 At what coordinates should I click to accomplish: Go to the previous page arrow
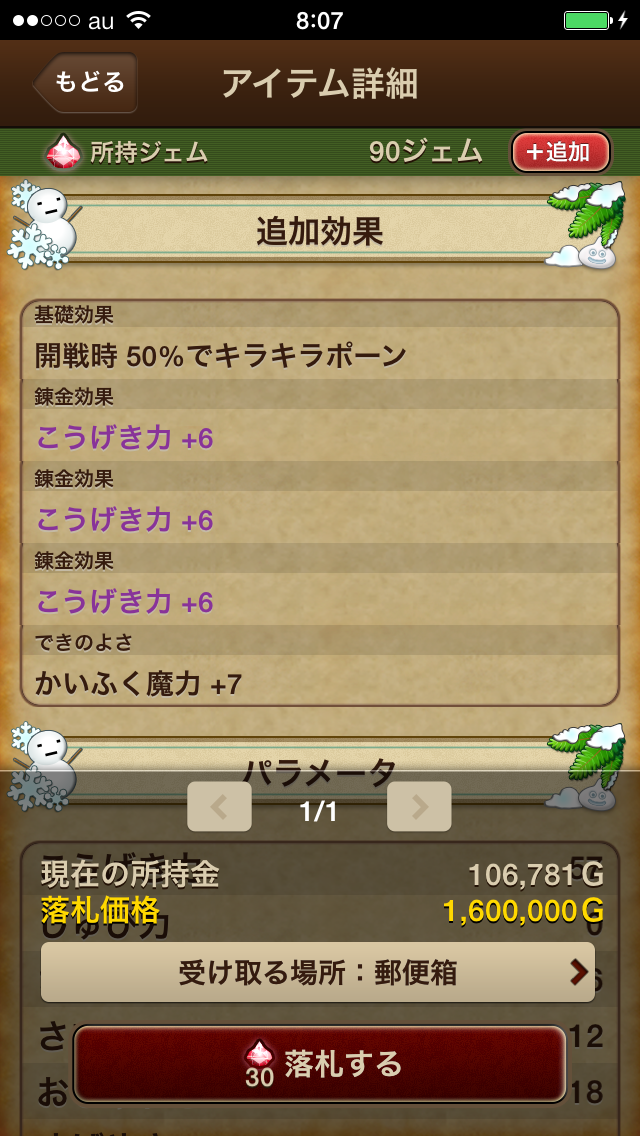219,807
